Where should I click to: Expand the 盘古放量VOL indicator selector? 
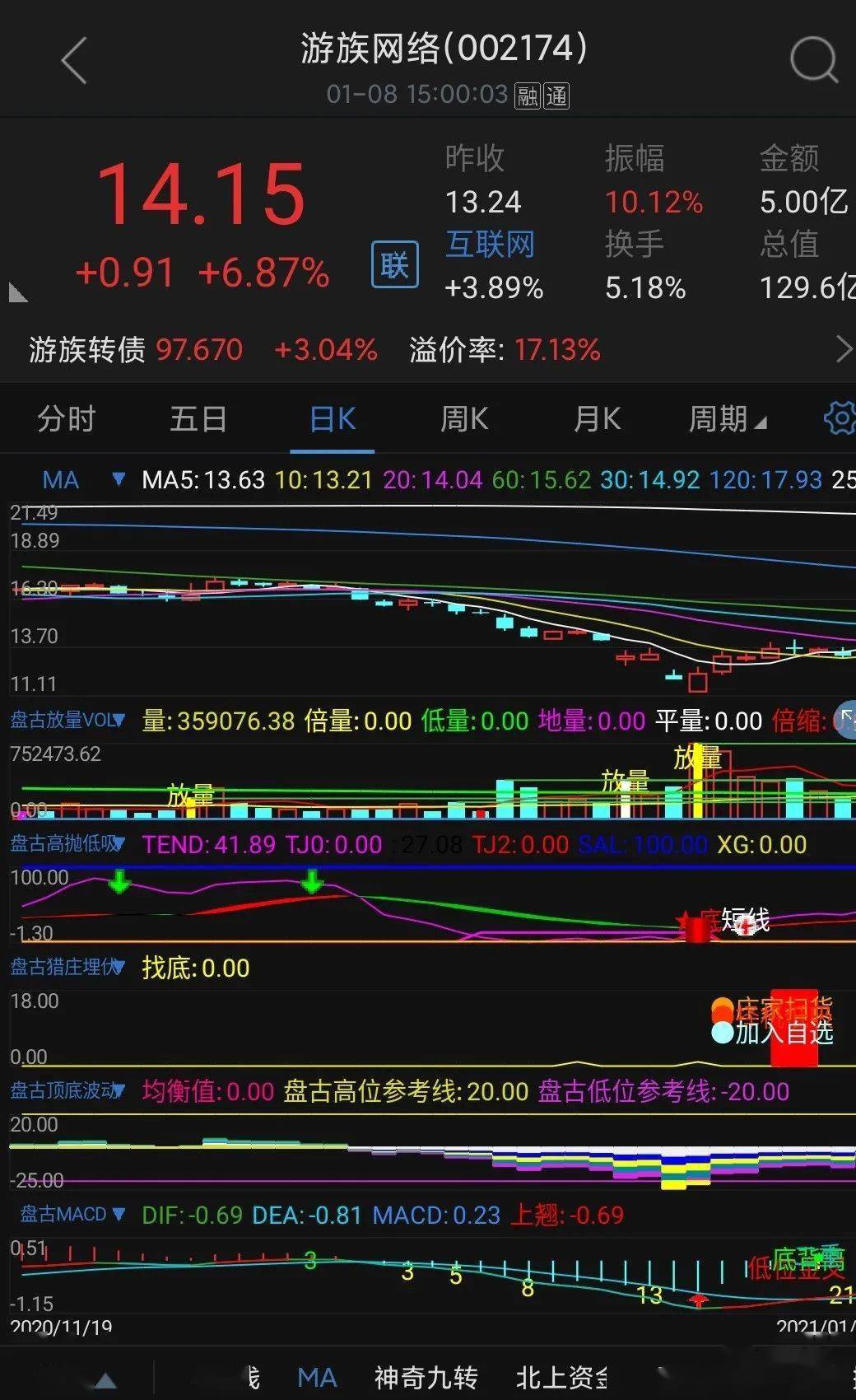pos(119,719)
